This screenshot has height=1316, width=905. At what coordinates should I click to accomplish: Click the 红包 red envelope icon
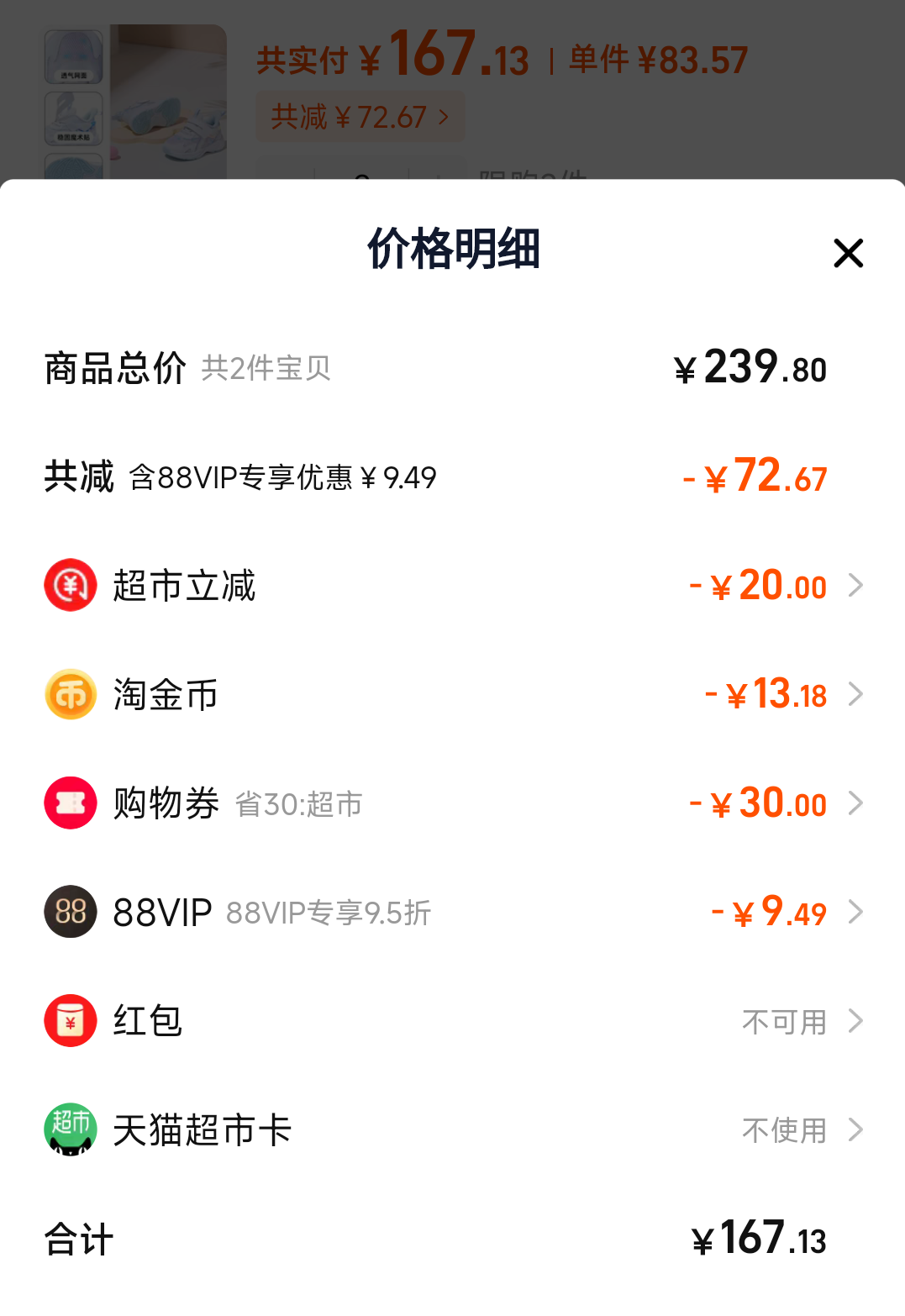(x=70, y=1020)
